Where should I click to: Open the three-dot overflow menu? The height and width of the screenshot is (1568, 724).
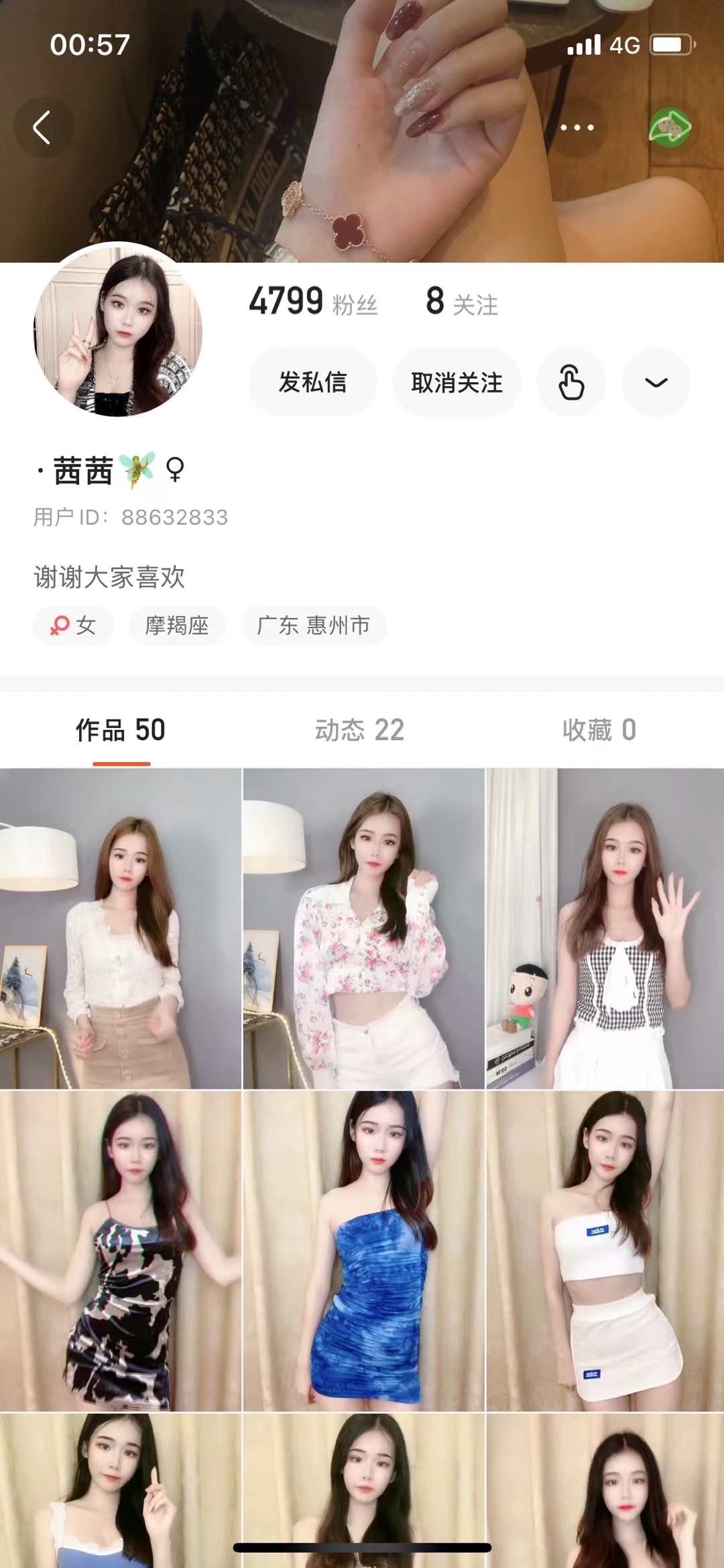click(577, 127)
